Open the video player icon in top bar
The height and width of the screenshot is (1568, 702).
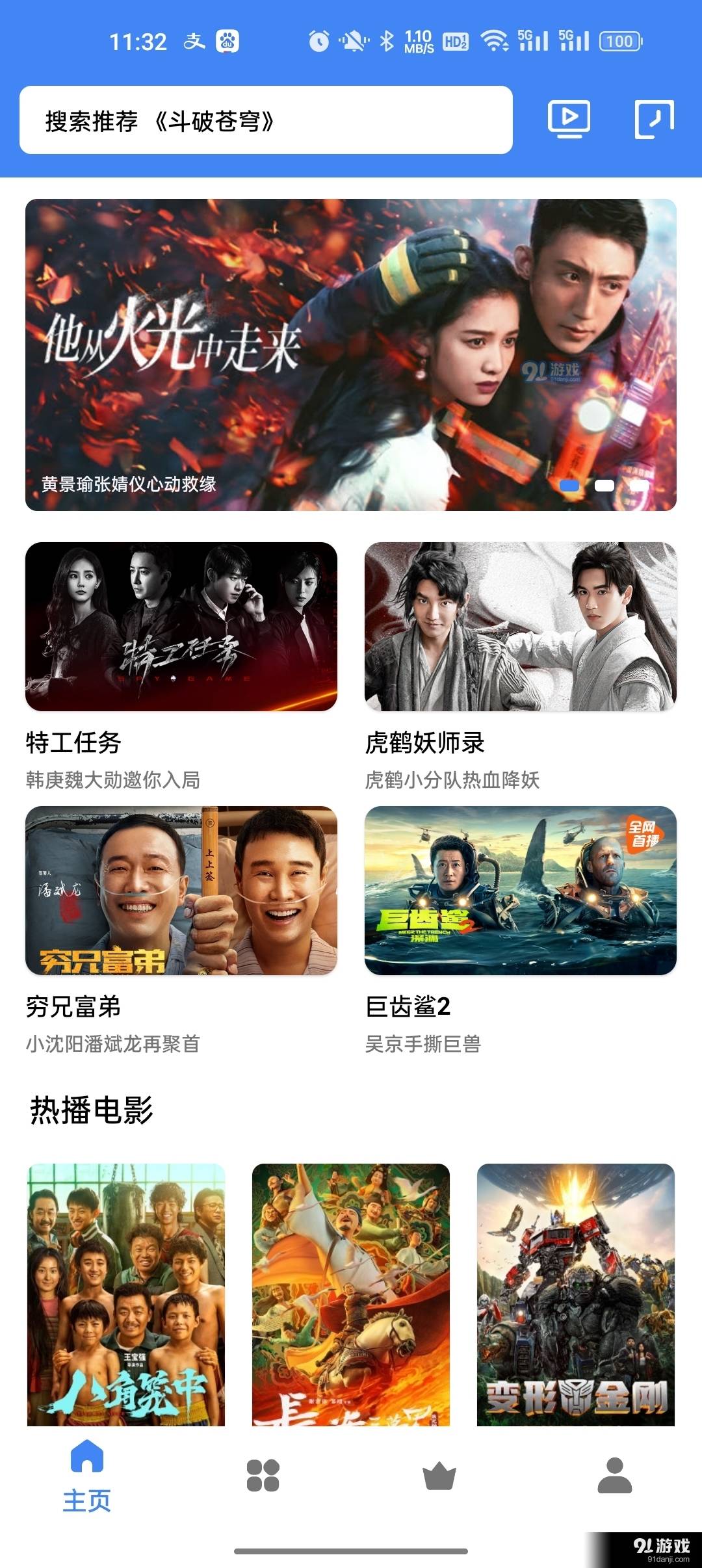tap(569, 119)
